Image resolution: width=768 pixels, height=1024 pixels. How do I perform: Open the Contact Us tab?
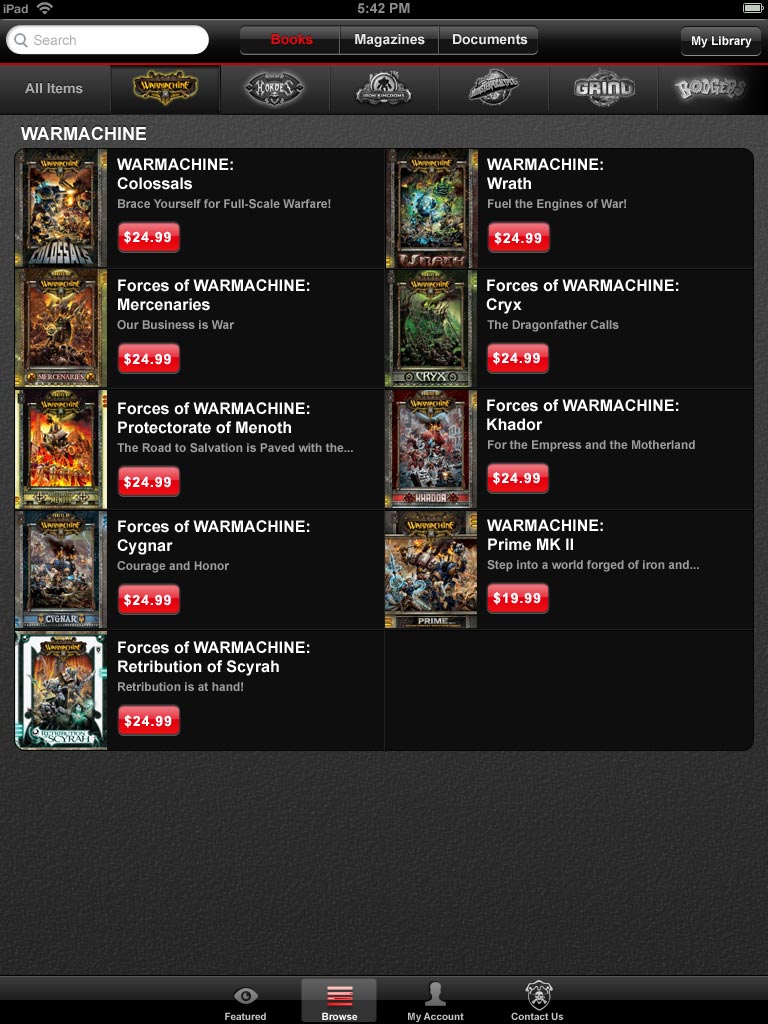(x=537, y=1001)
